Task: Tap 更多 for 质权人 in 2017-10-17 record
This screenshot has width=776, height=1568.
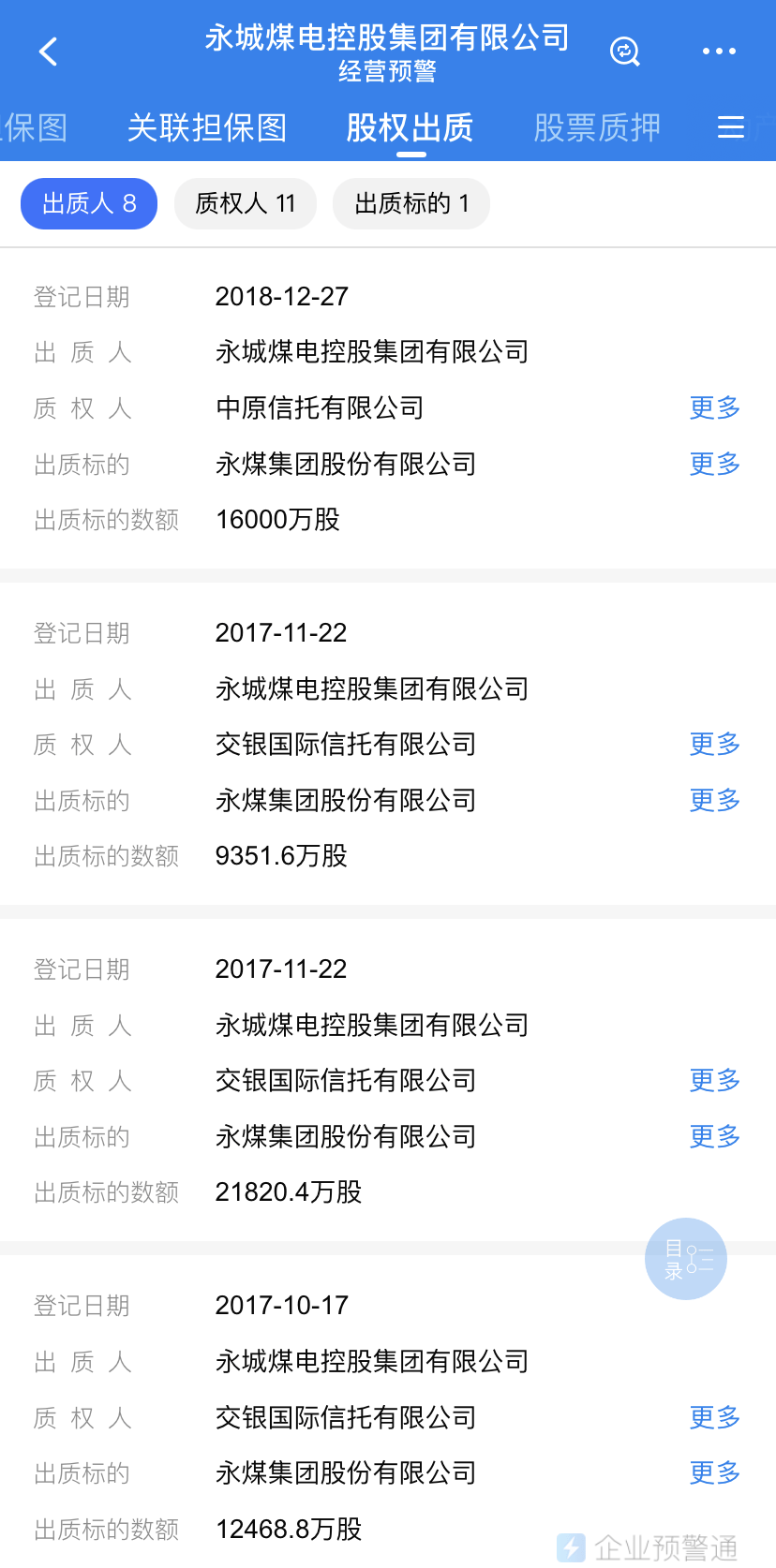Action: click(715, 1417)
